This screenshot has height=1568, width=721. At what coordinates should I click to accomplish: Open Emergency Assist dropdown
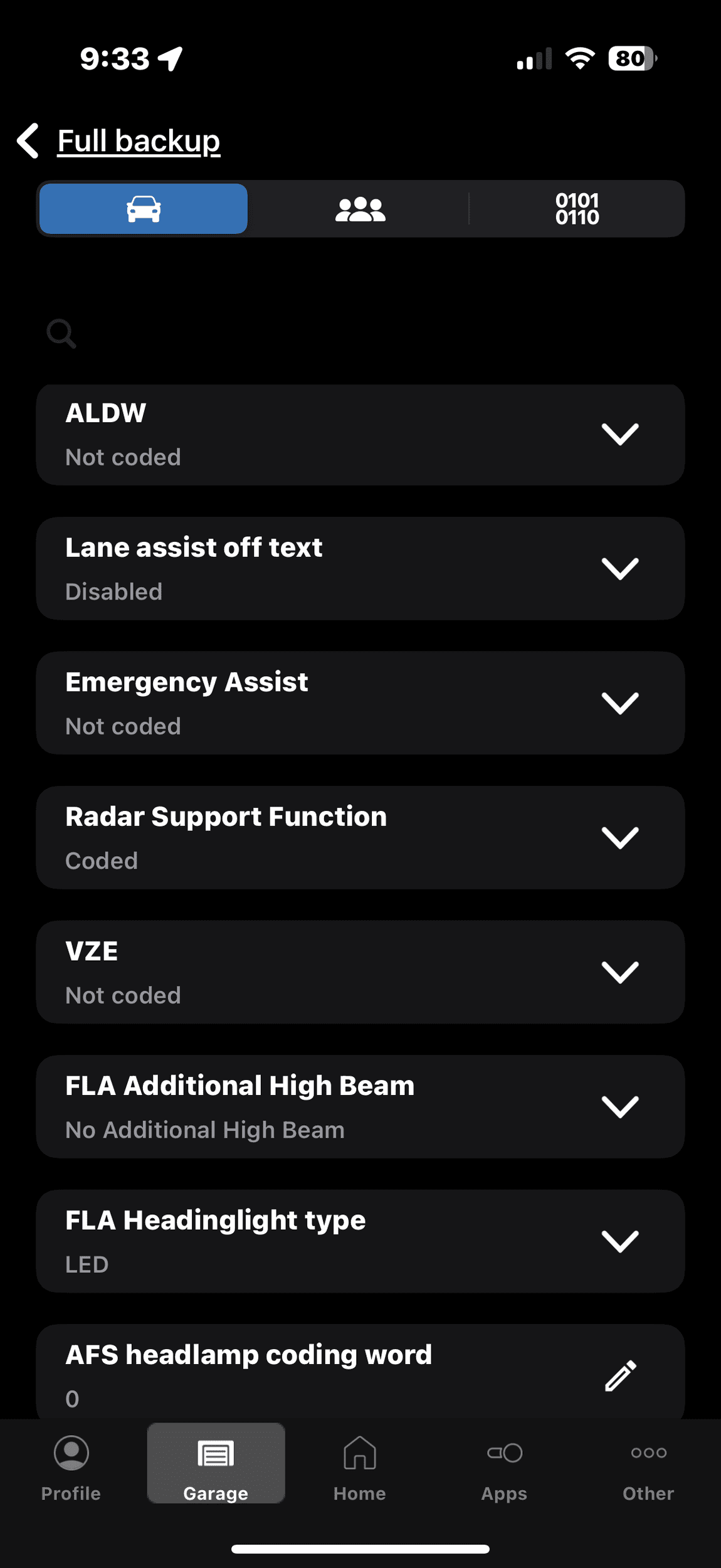619,703
